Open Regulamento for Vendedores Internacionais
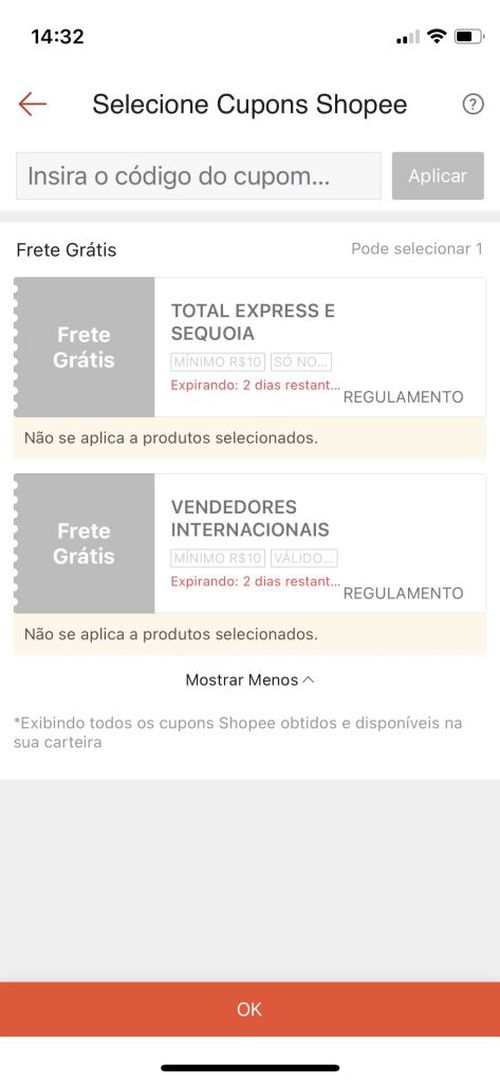This screenshot has height=1082, width=500. (x=403, y=593)
